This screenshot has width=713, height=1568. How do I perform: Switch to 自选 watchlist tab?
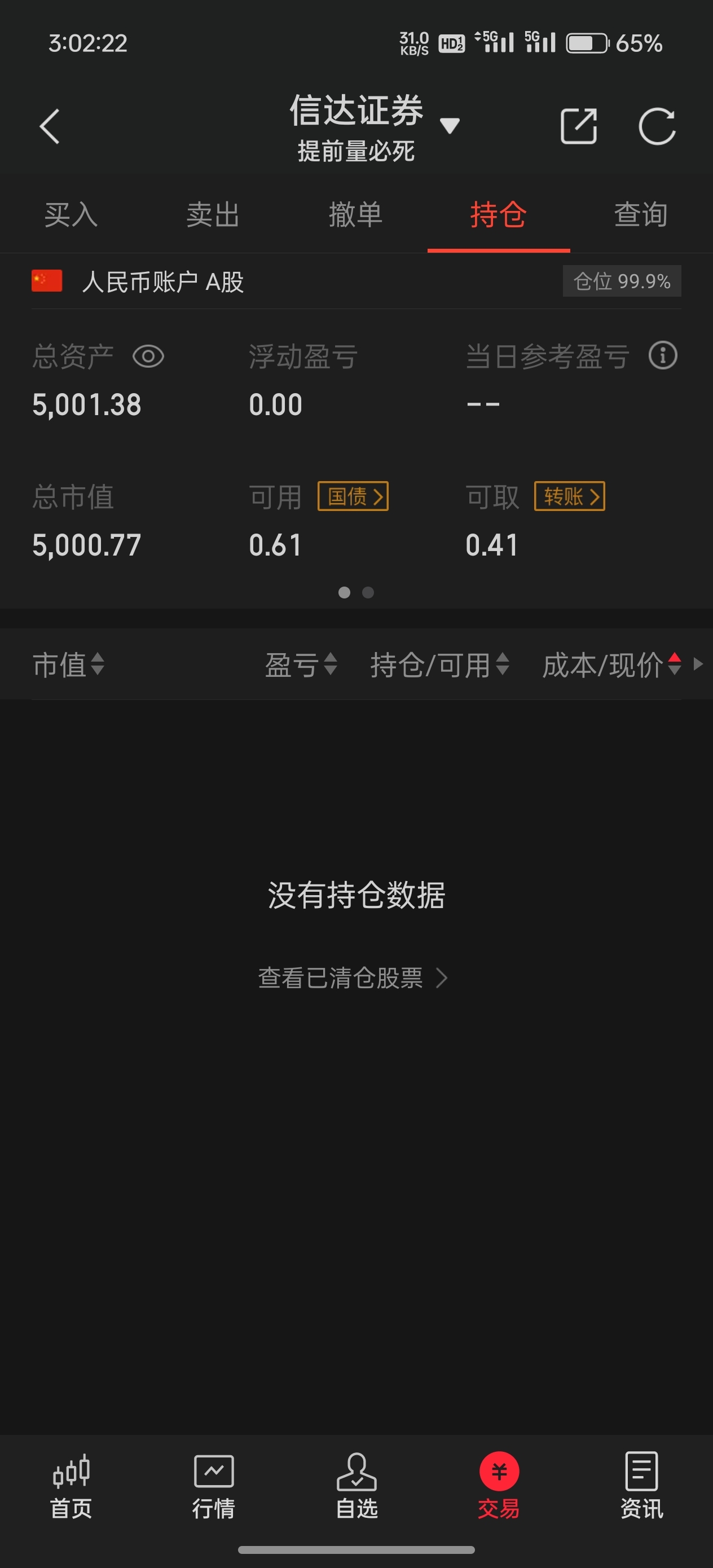coord(357,1485)
